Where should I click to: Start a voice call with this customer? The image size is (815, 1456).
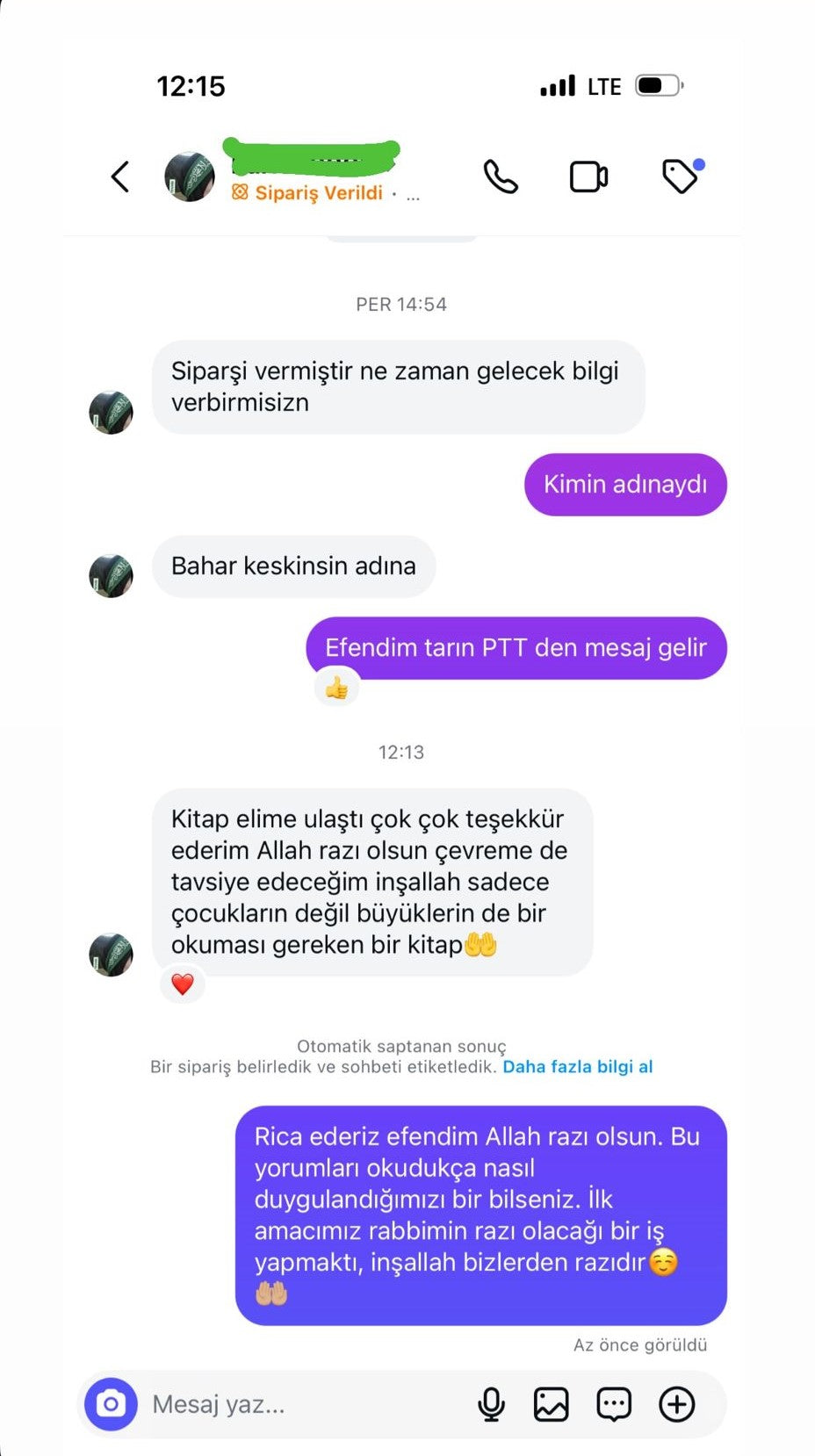pos(501,177)
